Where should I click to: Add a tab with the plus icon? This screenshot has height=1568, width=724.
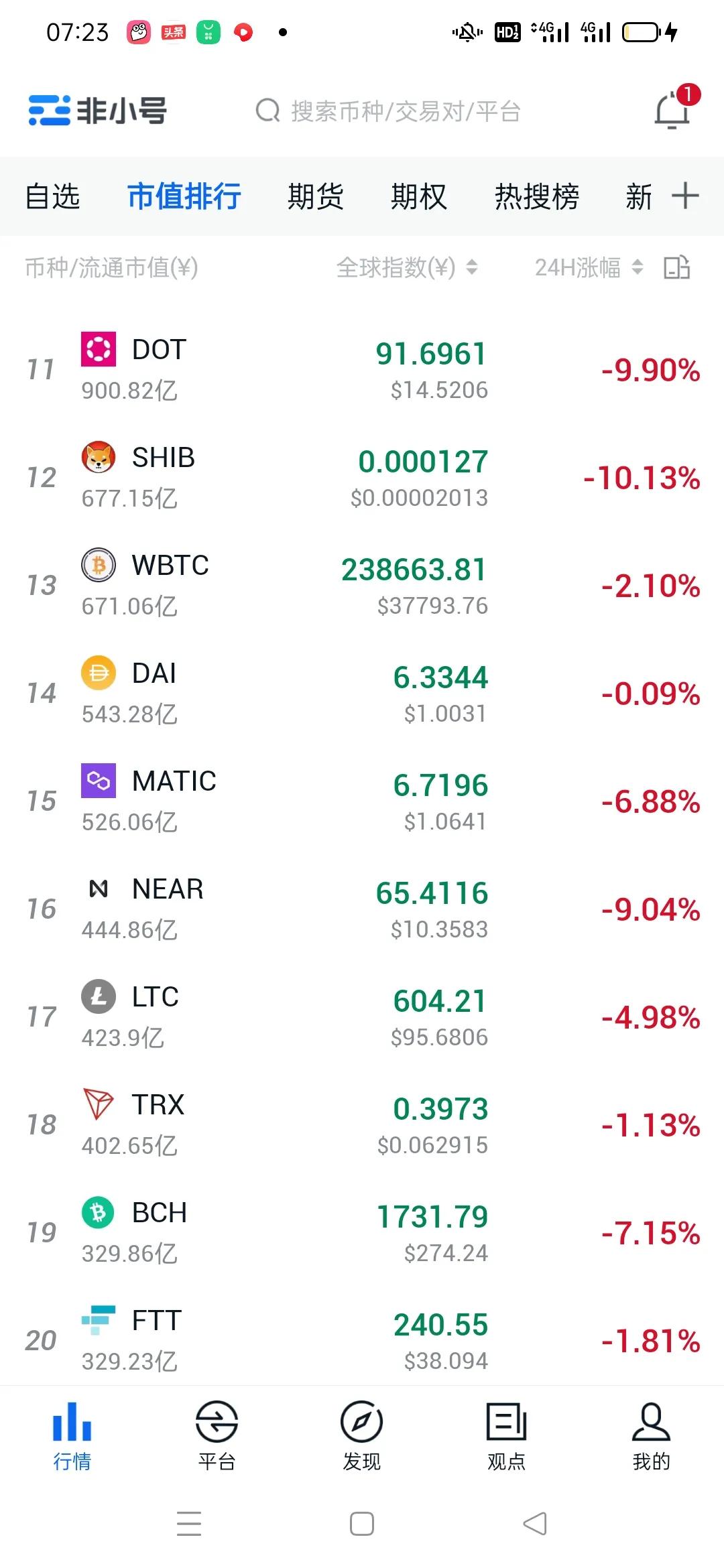[x=685, y=196]
